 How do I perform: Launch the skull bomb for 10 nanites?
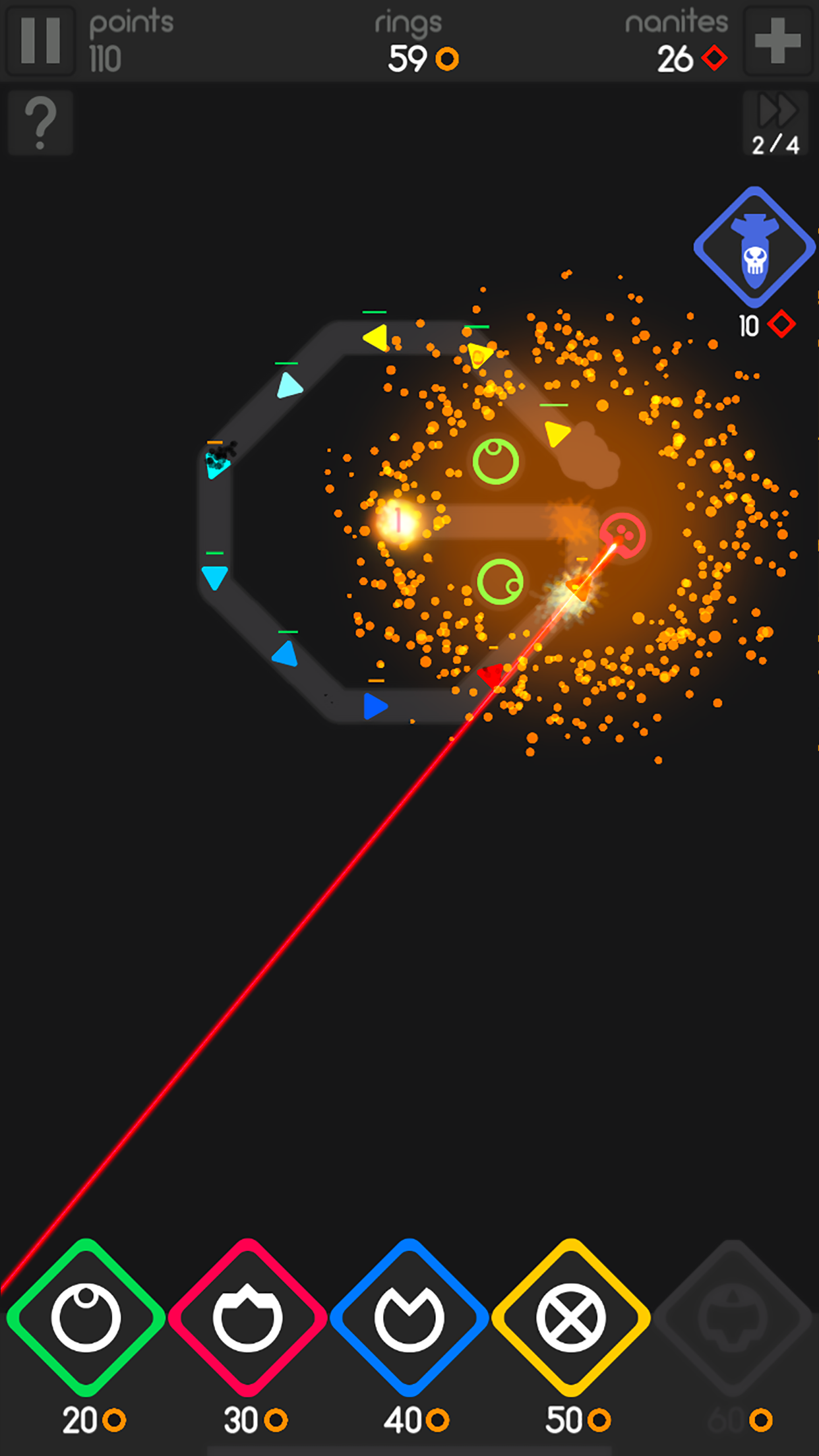point(754,248)
